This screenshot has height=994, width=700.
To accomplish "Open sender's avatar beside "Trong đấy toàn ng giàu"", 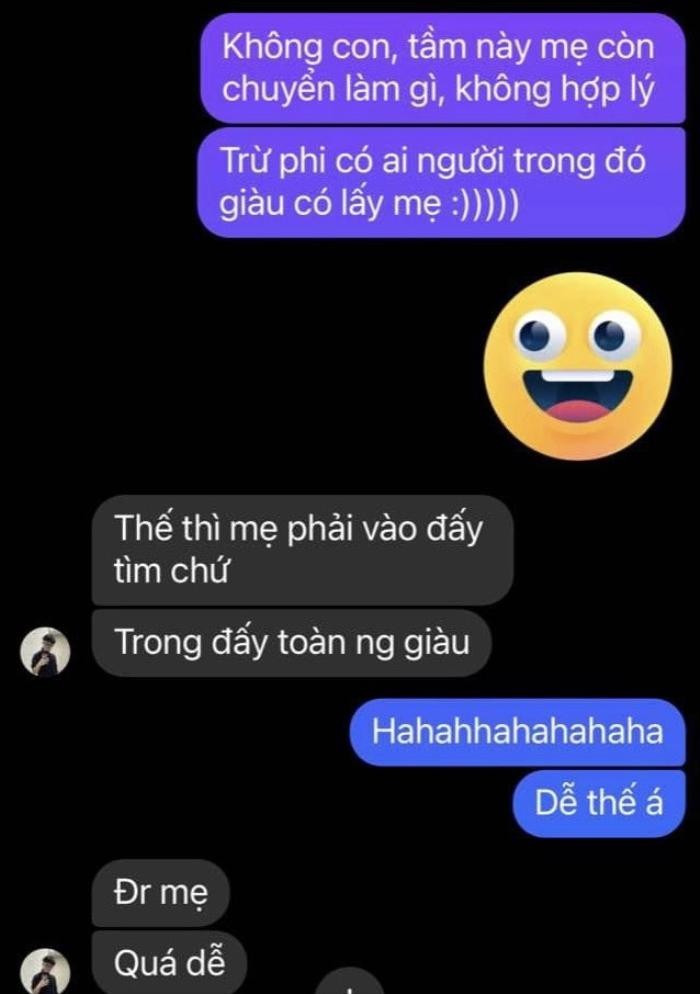I will click(x=45, y=653).
